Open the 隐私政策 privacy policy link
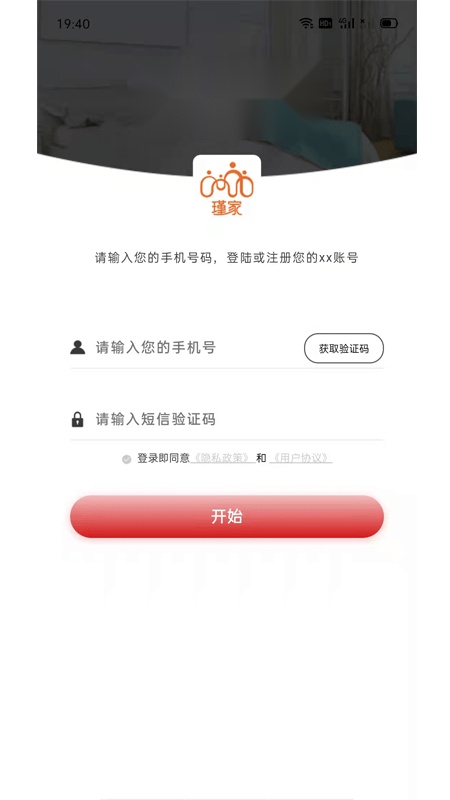 tap(222, 458)
